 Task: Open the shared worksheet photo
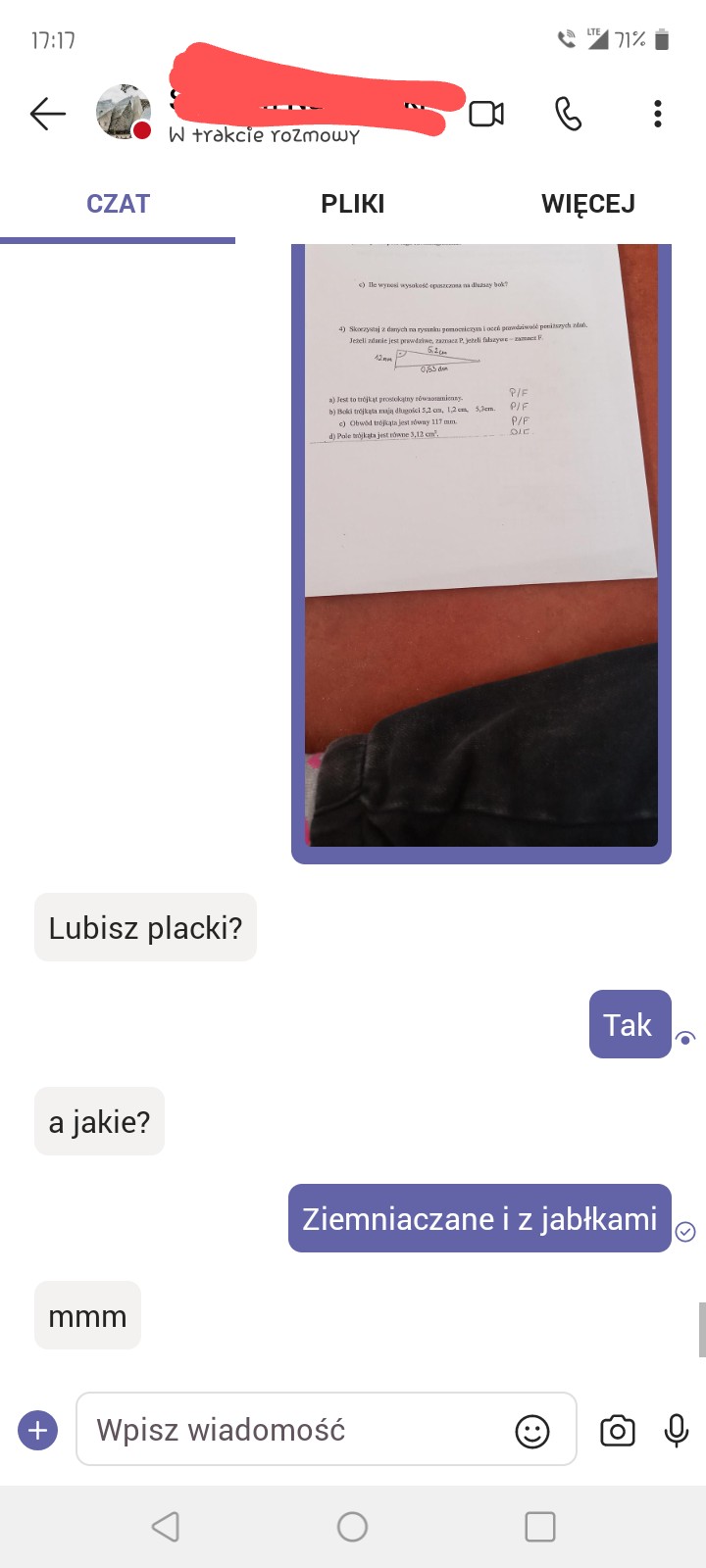tap(481, 545)
